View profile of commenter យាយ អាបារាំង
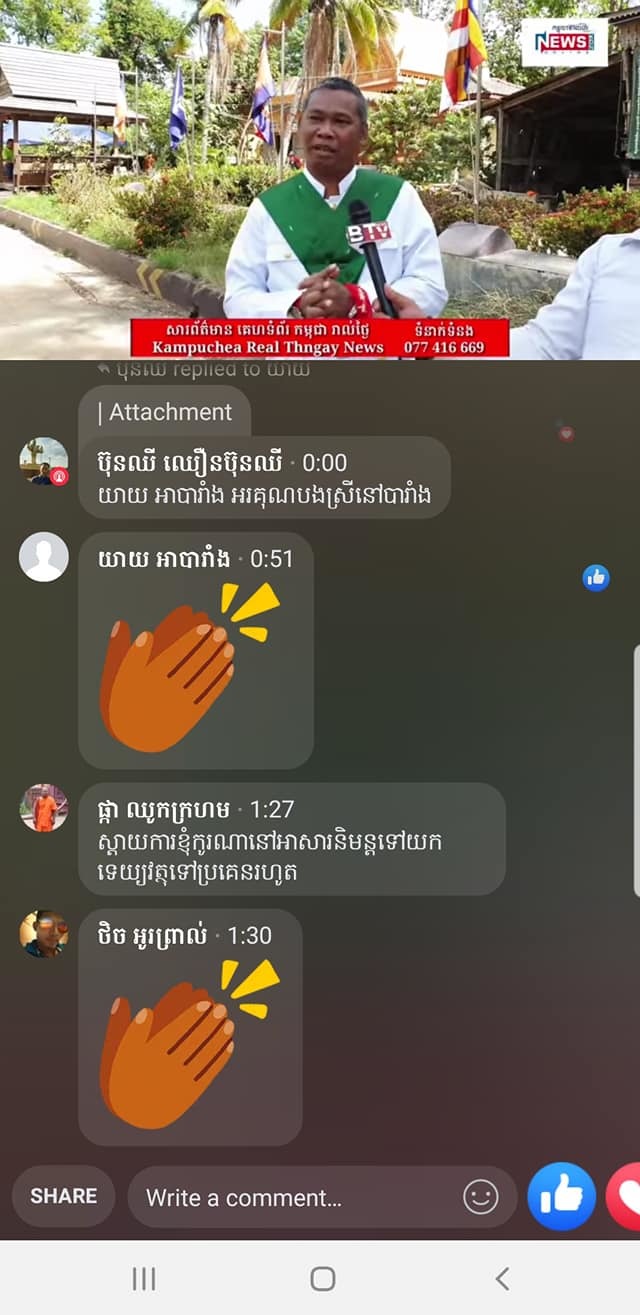 coord(44,557)
